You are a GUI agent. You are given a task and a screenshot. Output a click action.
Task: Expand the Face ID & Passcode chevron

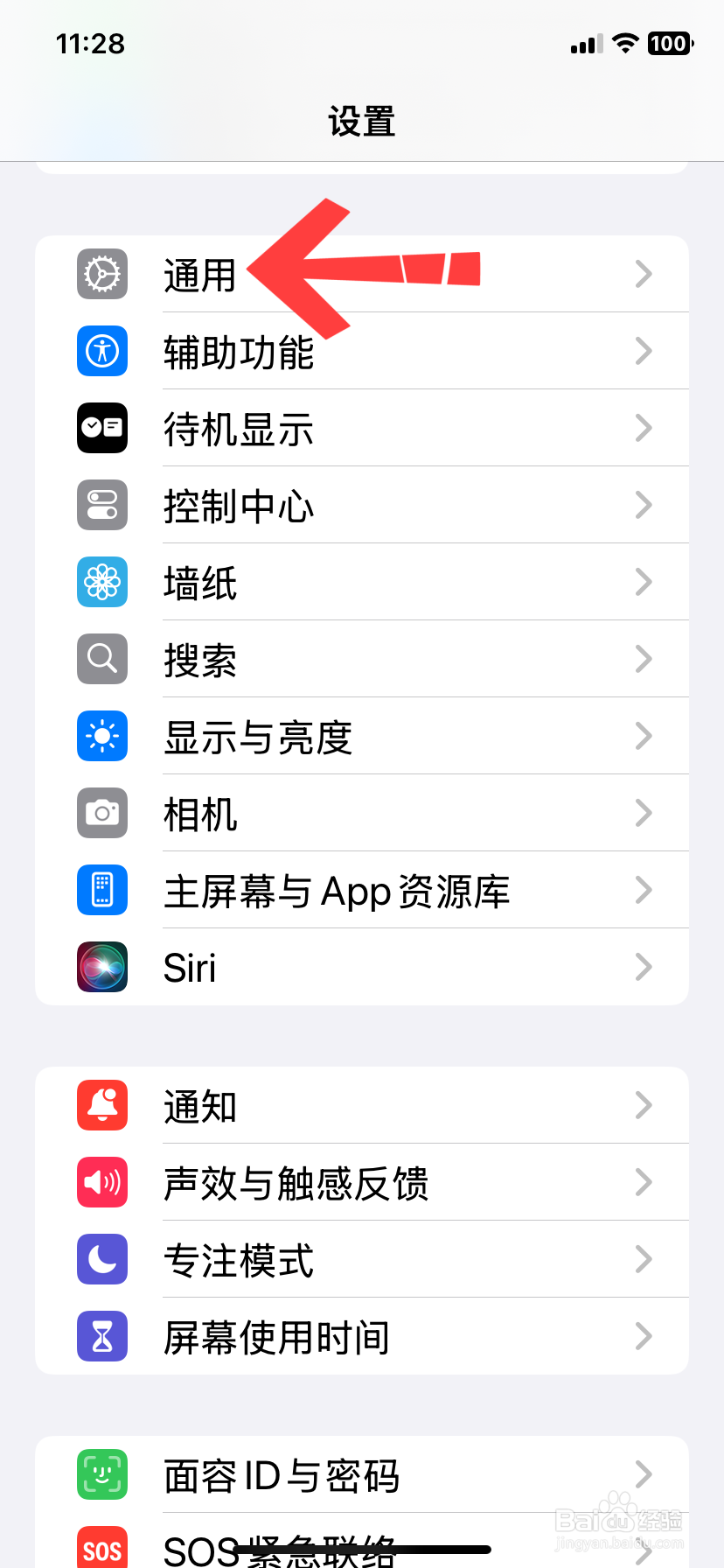(x=644, y=1474)
